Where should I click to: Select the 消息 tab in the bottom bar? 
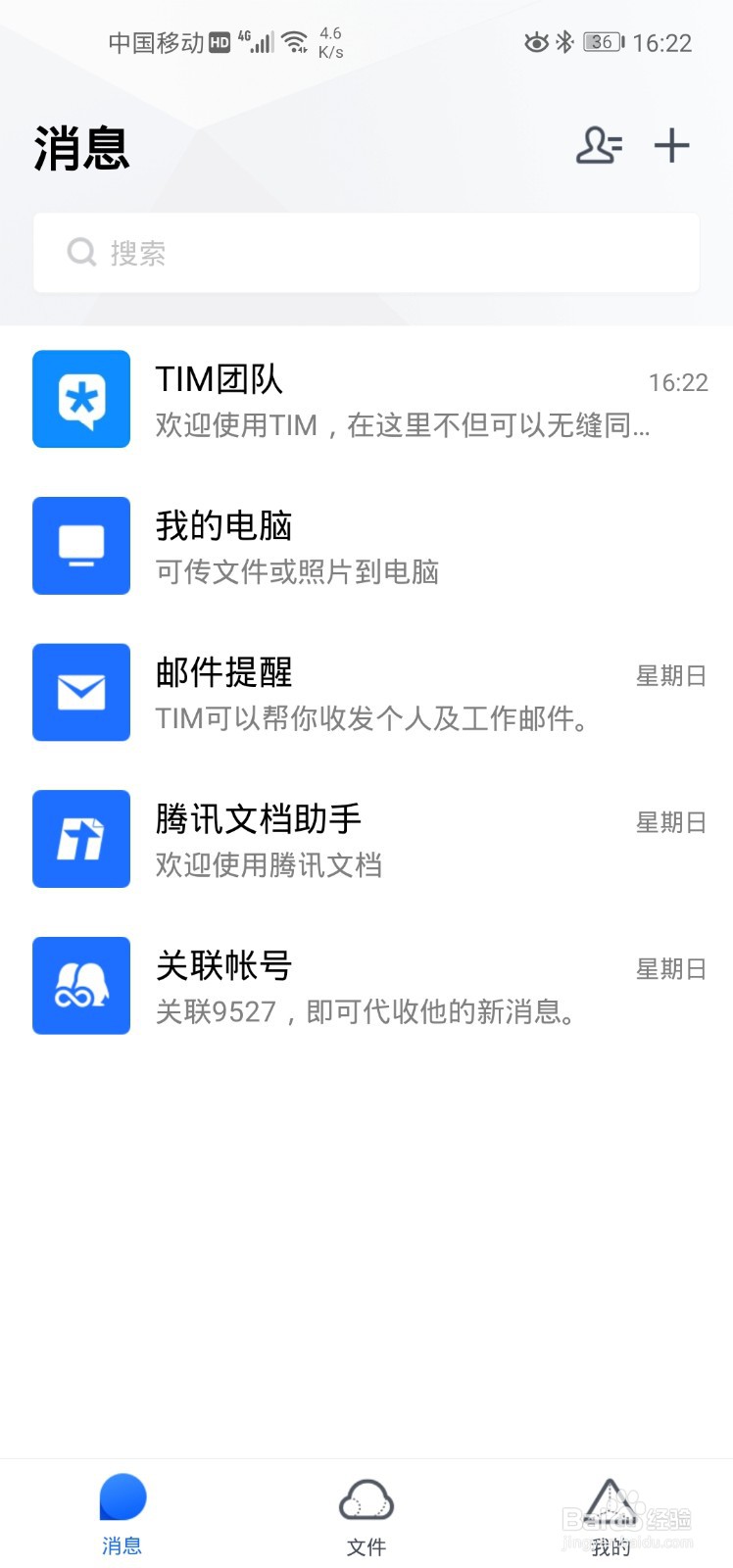point(122,1515)
